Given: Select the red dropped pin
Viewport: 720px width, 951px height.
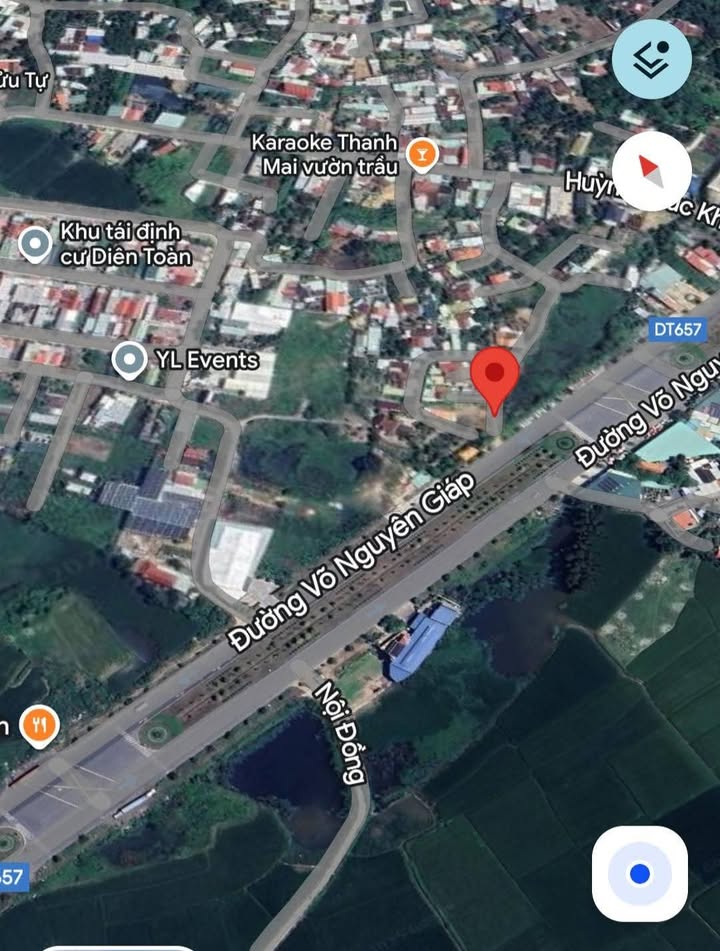Looking at the screenshot, I should click(x=495, y=376).
